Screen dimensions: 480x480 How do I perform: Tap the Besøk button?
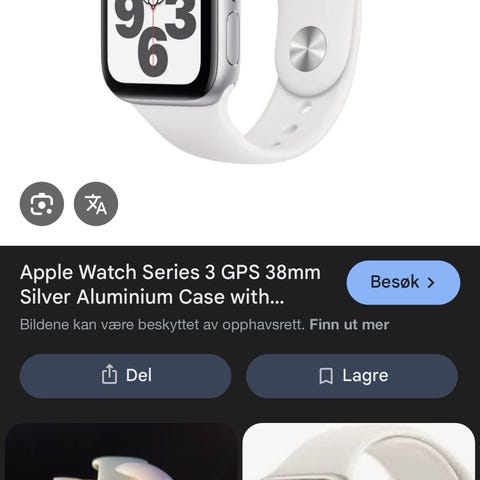coord(403,282)
